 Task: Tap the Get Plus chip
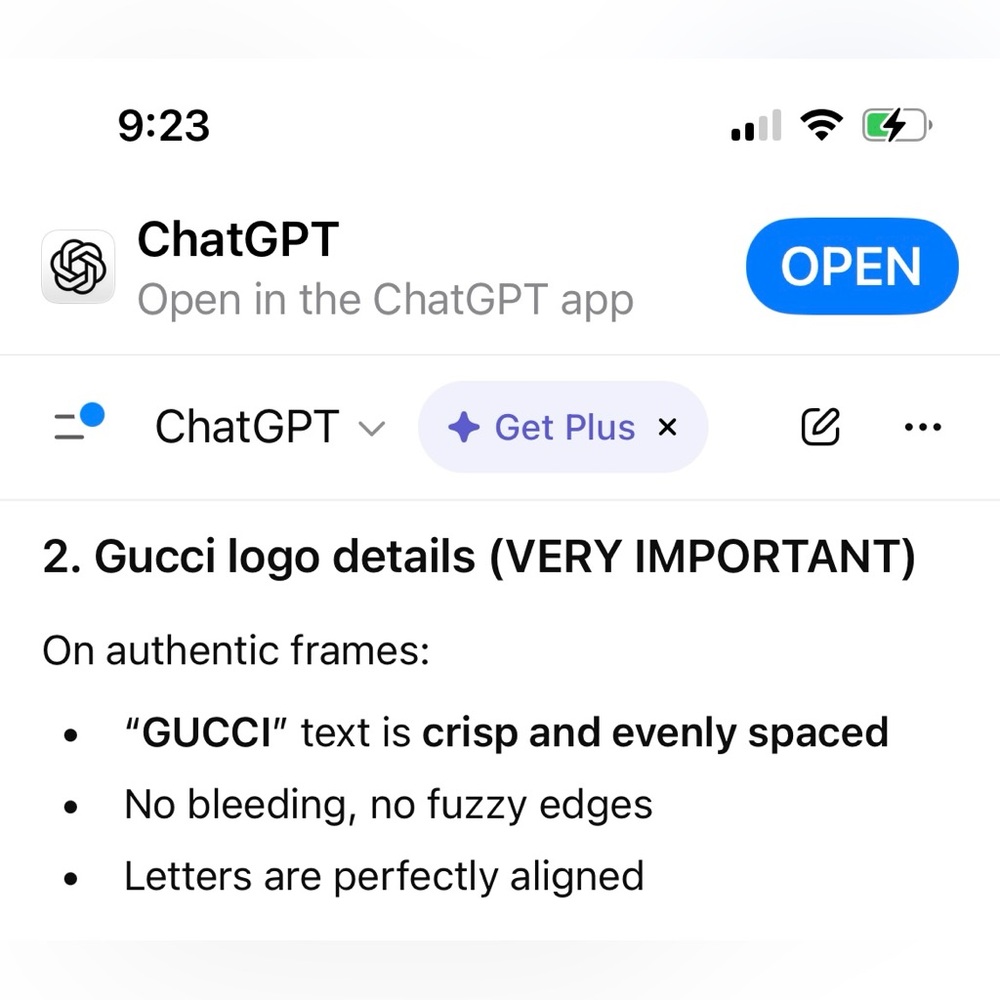pos(543,428)
